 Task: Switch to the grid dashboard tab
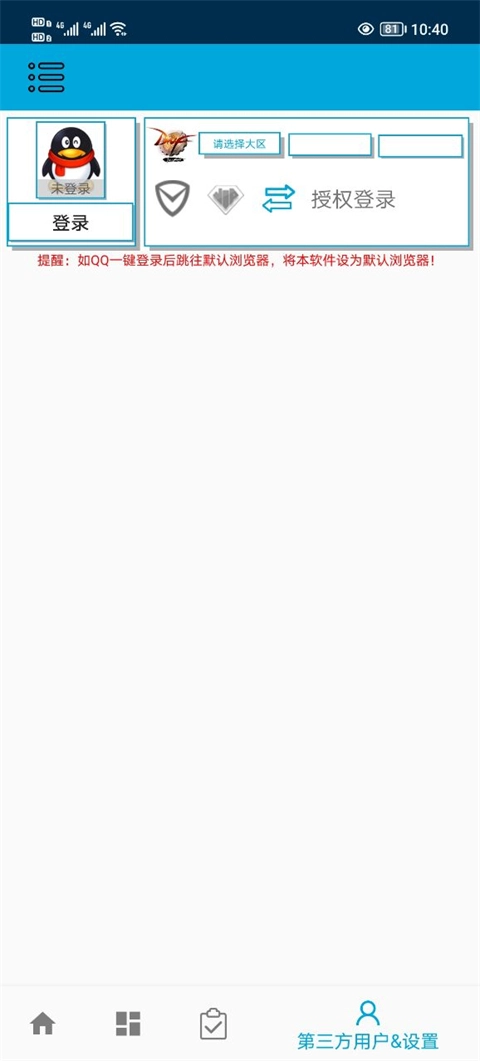tap(128, 1024)
